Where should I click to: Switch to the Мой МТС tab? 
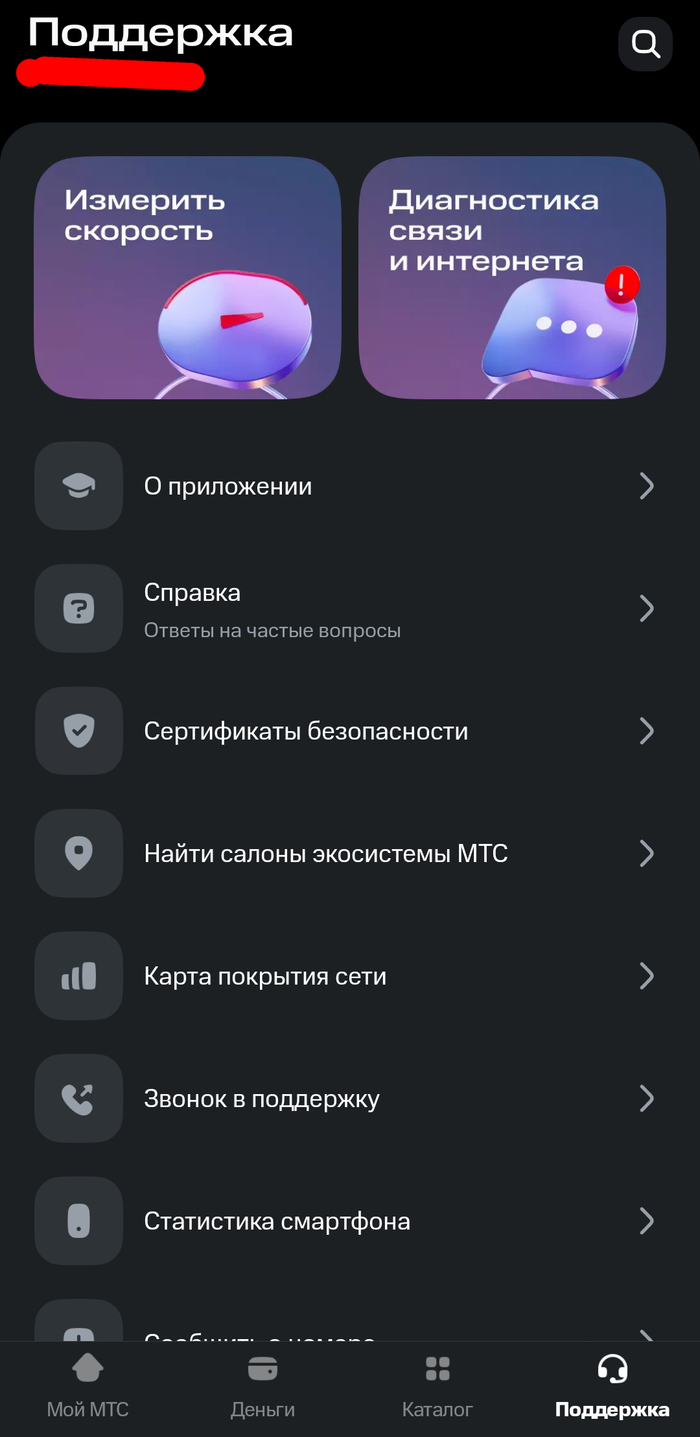pyautogui.click(x=88, y=1387)
